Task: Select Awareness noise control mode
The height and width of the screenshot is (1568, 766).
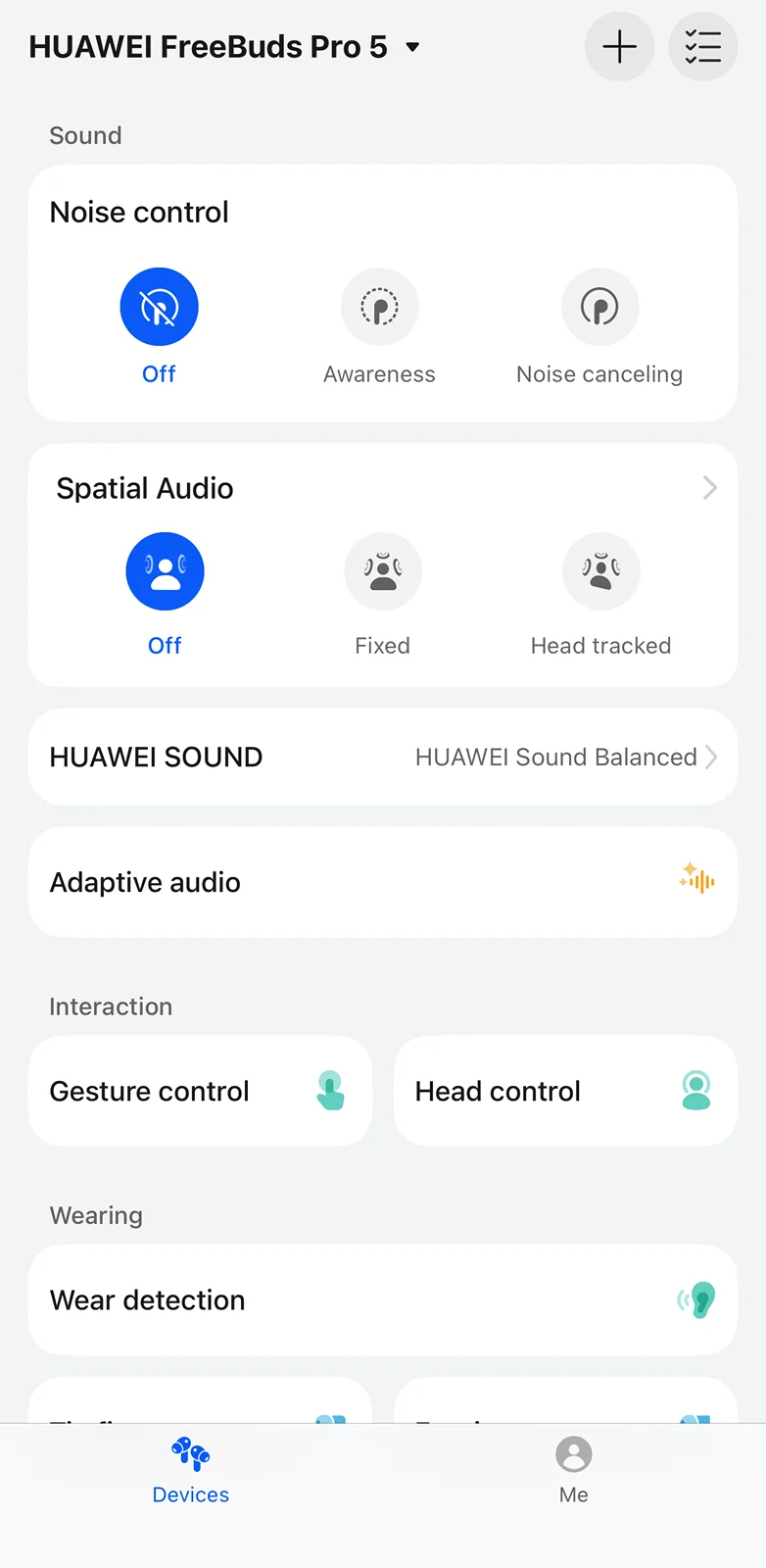Action: [x=379, y=308]
